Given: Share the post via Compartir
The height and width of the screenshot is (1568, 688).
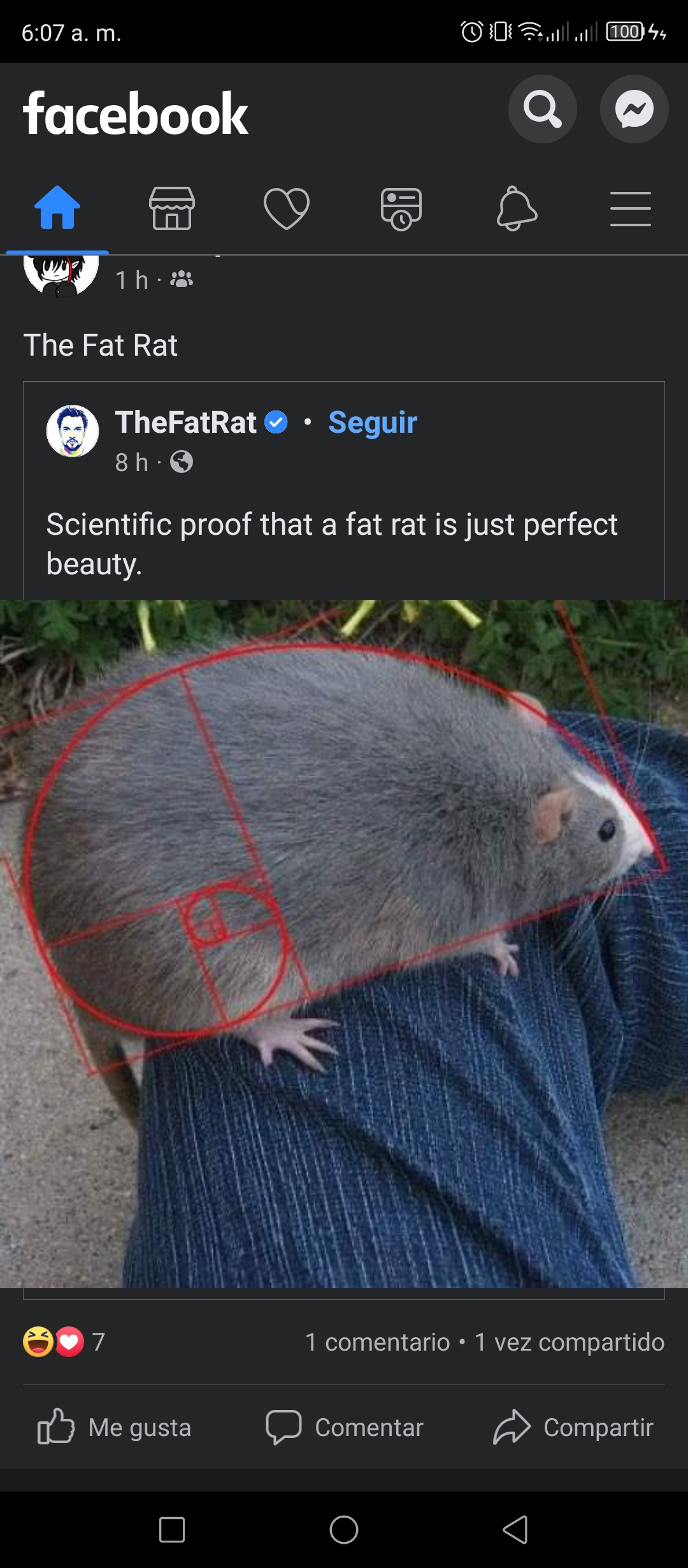Looking at the screenshot, I should 573,1427.
